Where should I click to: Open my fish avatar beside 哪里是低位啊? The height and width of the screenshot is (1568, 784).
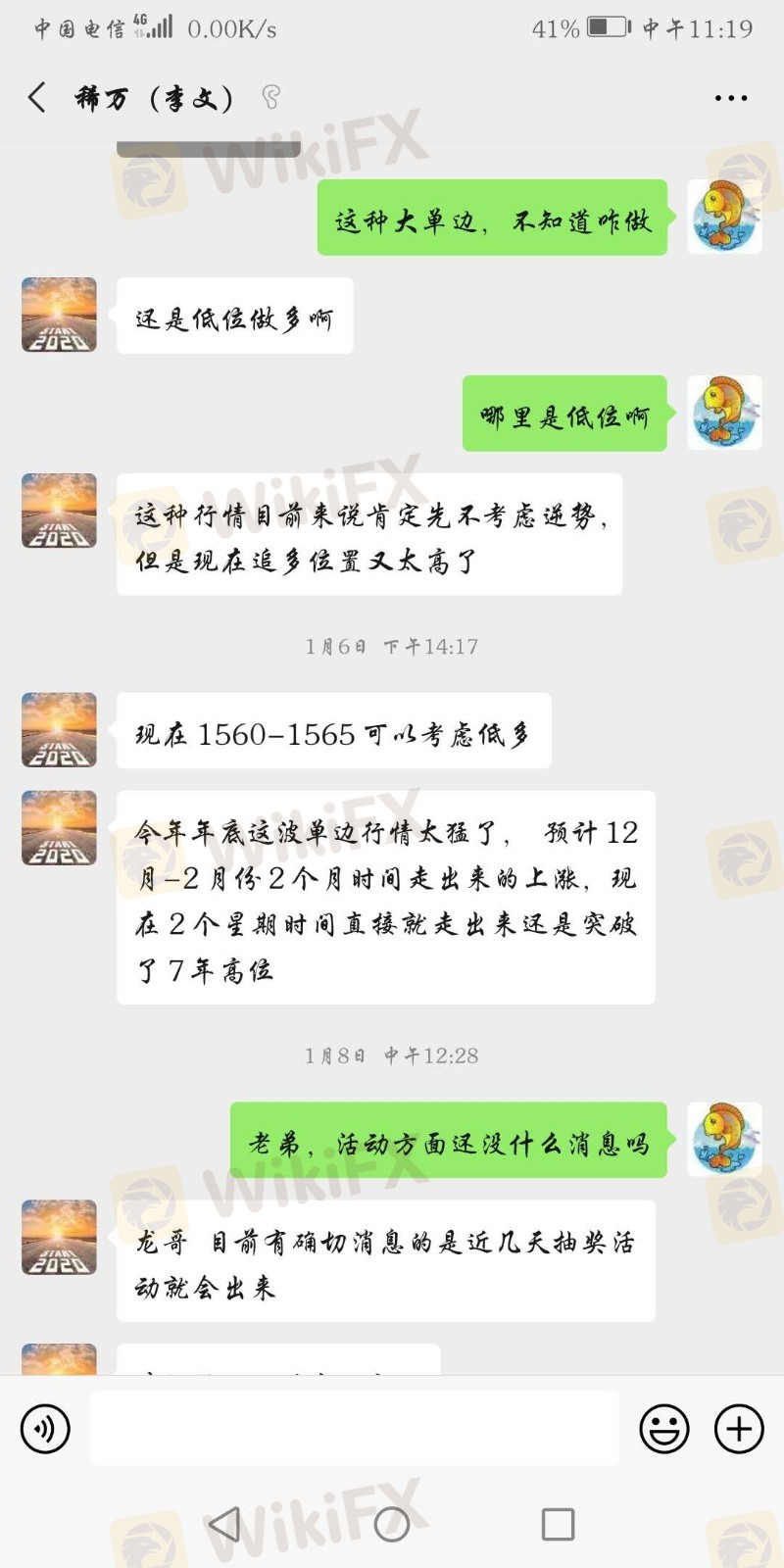tap(724, 413)
